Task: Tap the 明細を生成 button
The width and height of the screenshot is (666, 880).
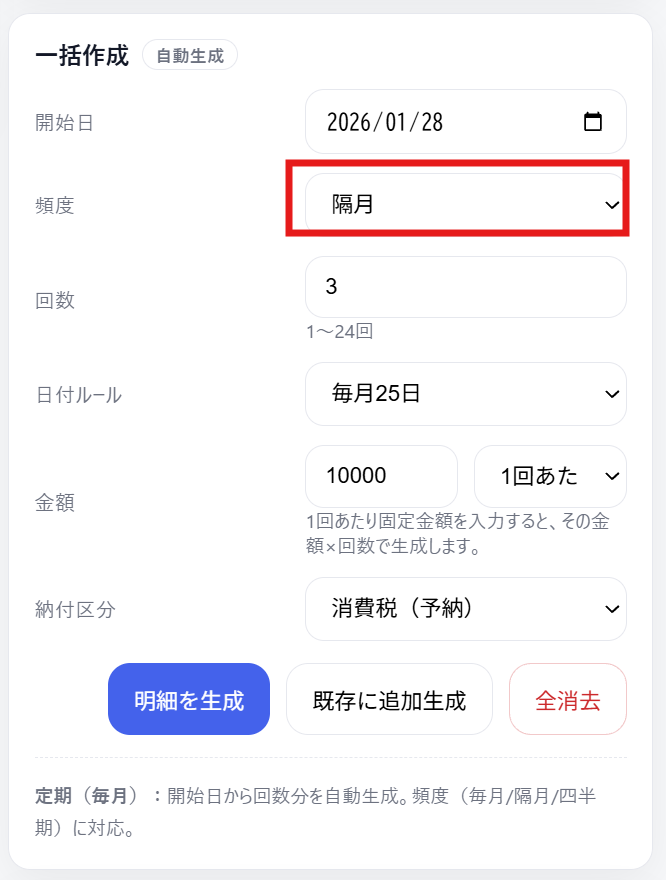Action: [x=189, y=699]
